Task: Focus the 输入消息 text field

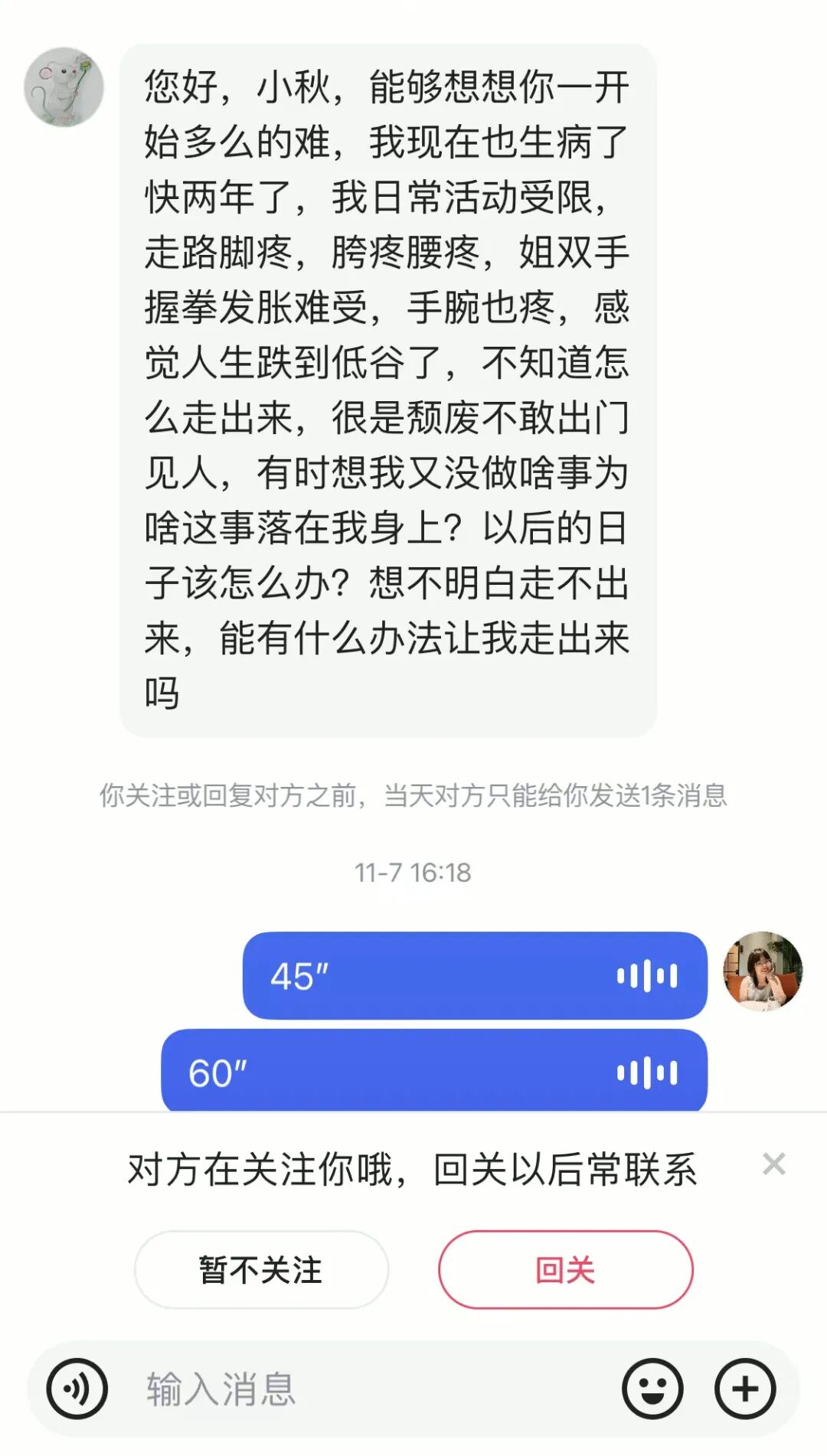Action: click(x=368, y=1389)
